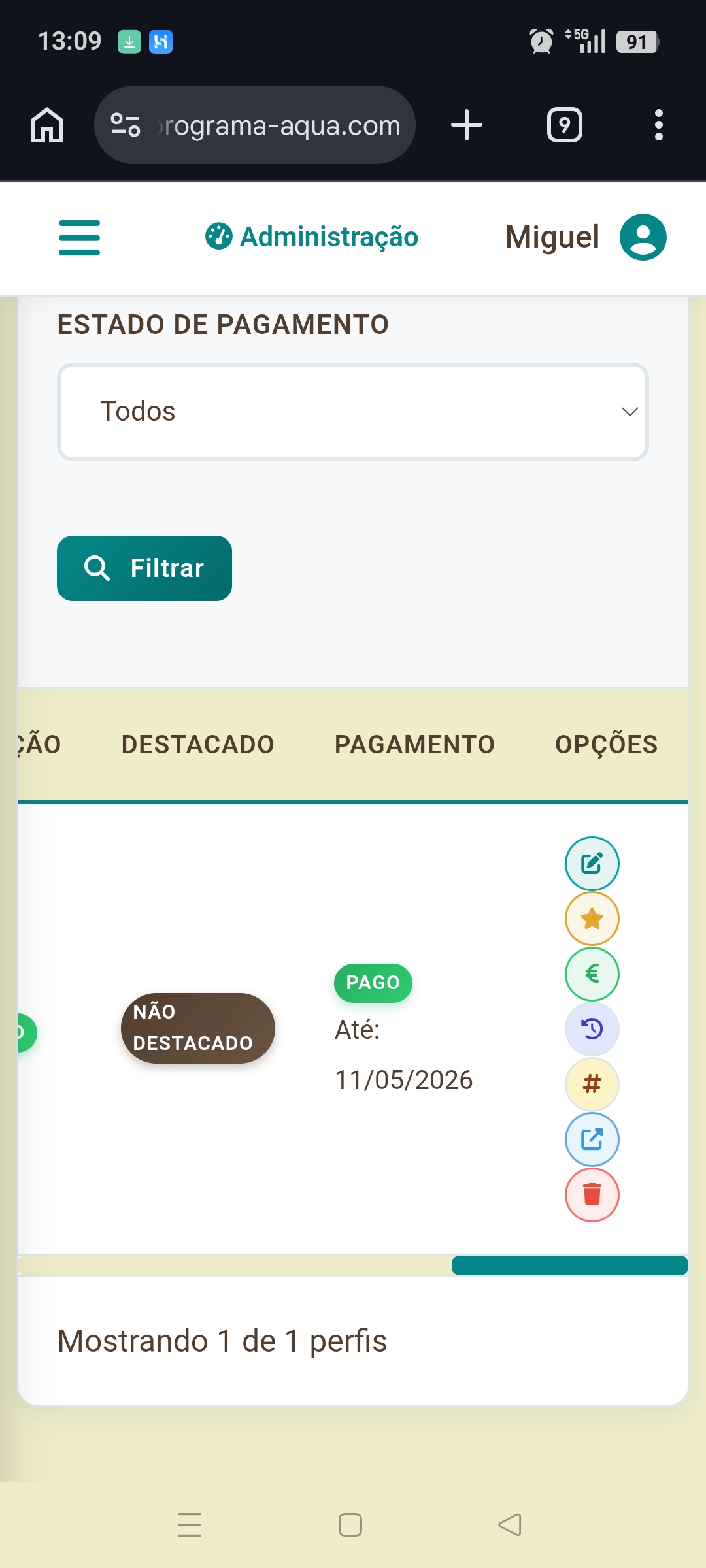Open the euro payment option
This screenshot has height=1568, width=706.
pyautogui.click(x=592, y=974)
